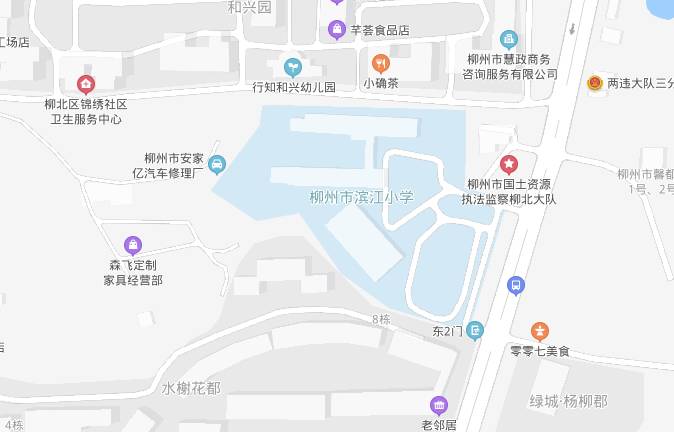
Task: Tap the 零零七美食 food marker
Action: (x=540, y=330)
